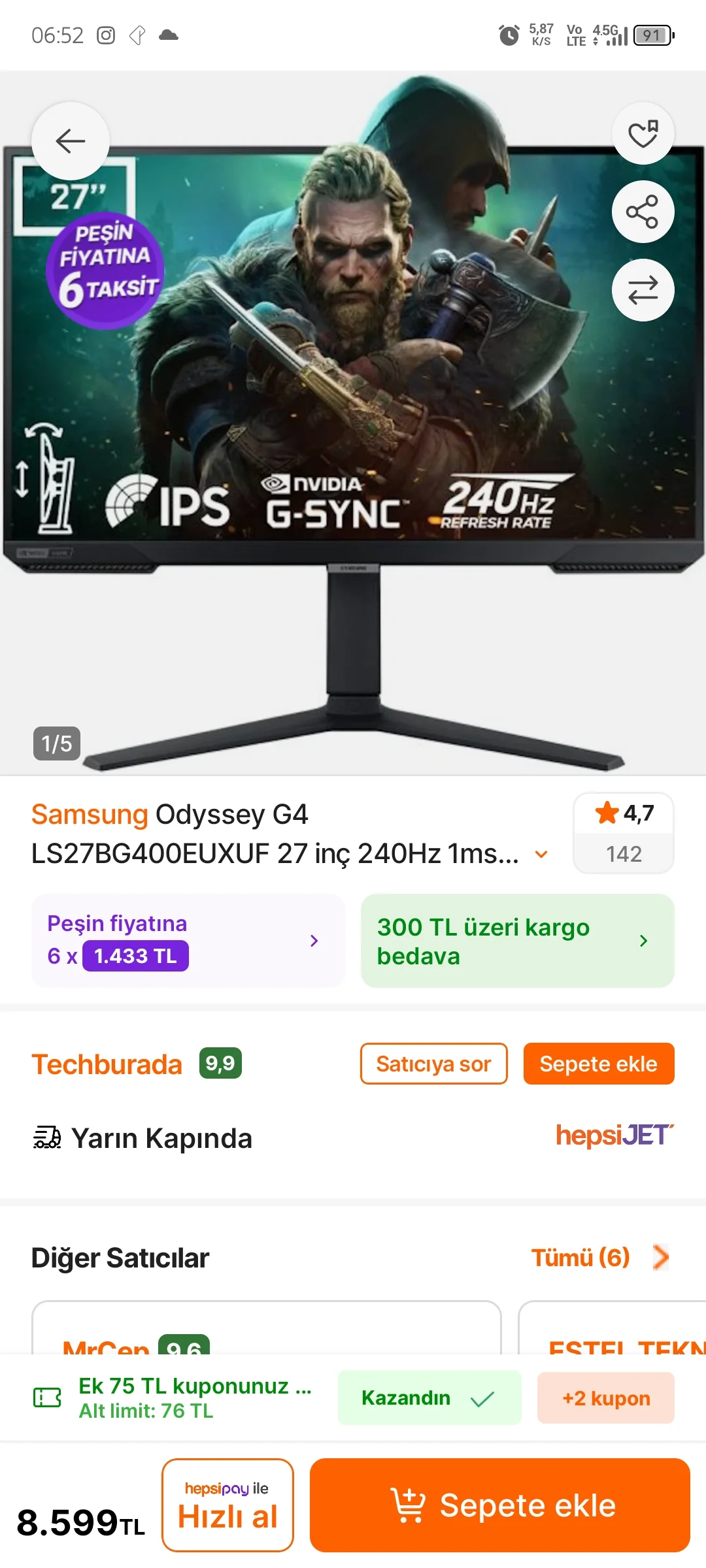Open the Techburada seller page
706x1568 pixels.
click(107, 1064)
